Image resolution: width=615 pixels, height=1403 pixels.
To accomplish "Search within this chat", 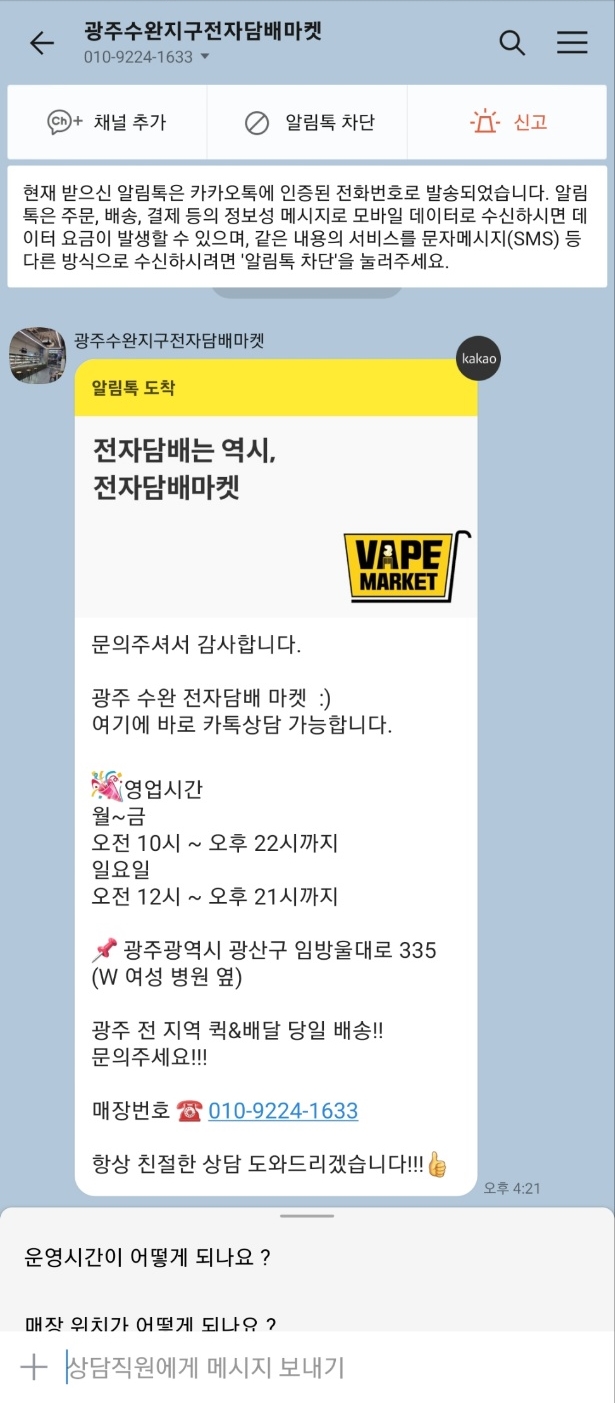I will pyautogui.click(x=512, y=43).
